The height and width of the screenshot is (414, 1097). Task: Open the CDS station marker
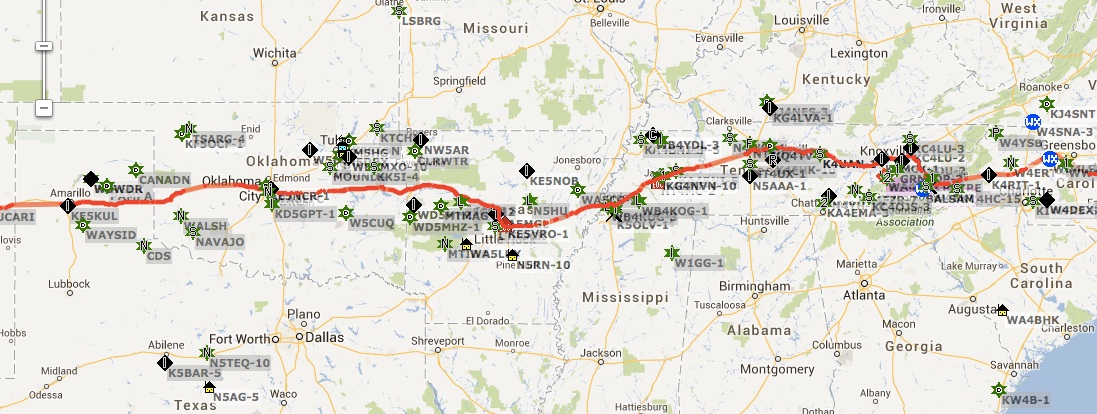click(144, 246)
